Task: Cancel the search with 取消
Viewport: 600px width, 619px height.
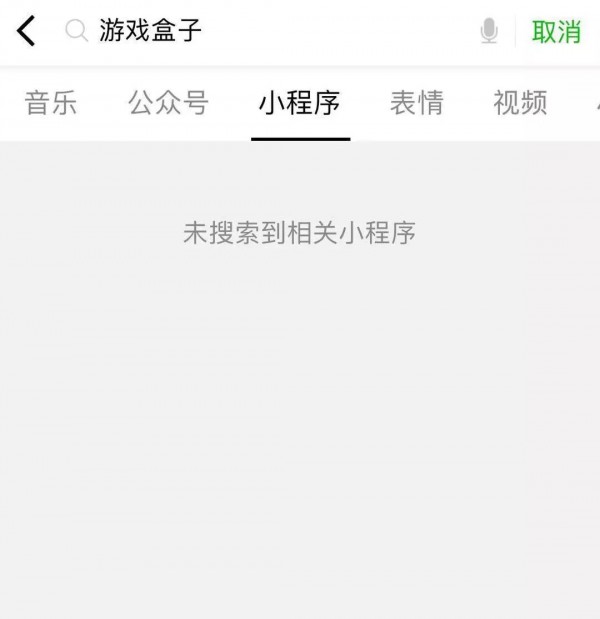Action: click(556, 31)
